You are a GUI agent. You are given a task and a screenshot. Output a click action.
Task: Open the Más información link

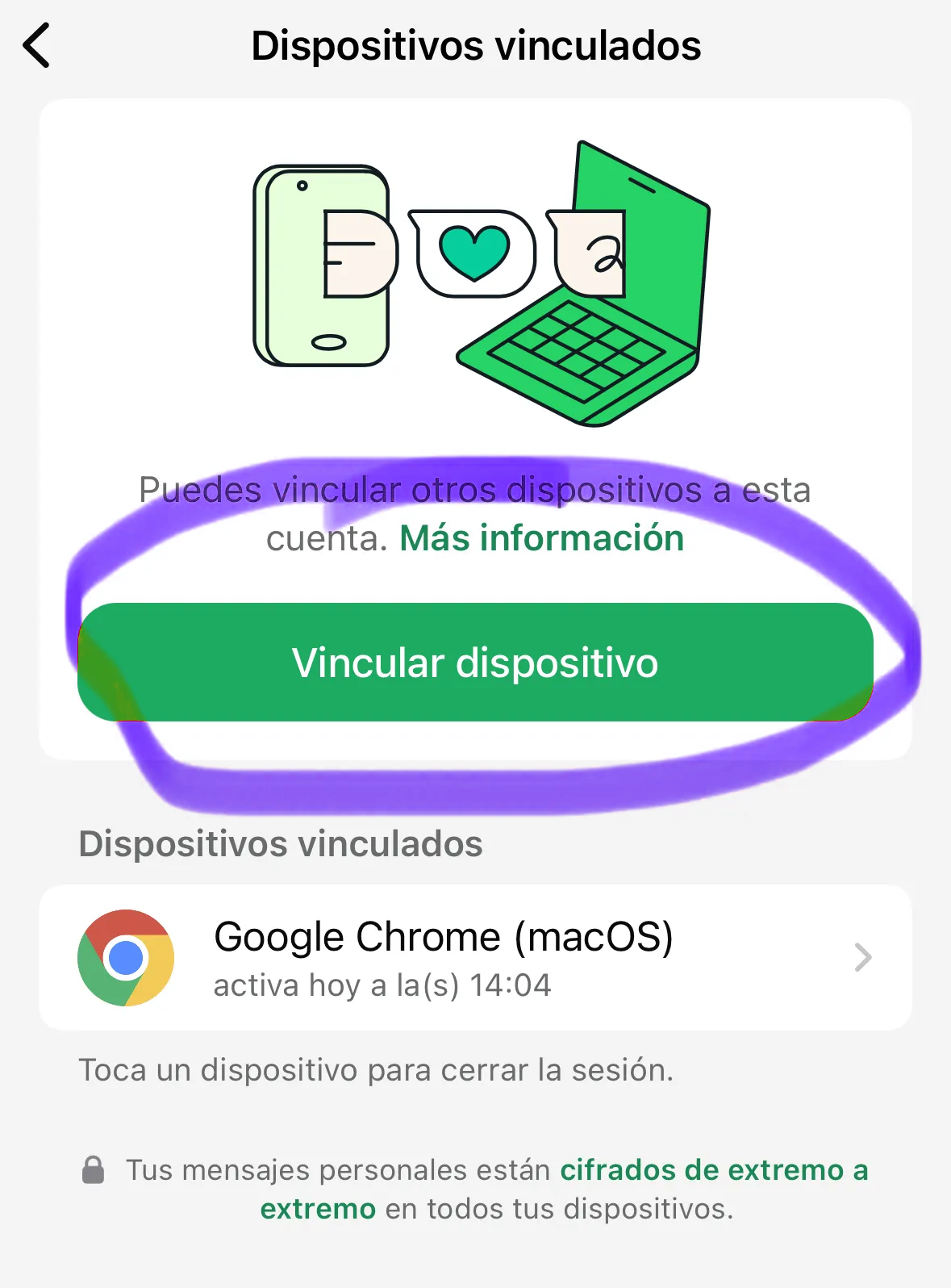541,537
